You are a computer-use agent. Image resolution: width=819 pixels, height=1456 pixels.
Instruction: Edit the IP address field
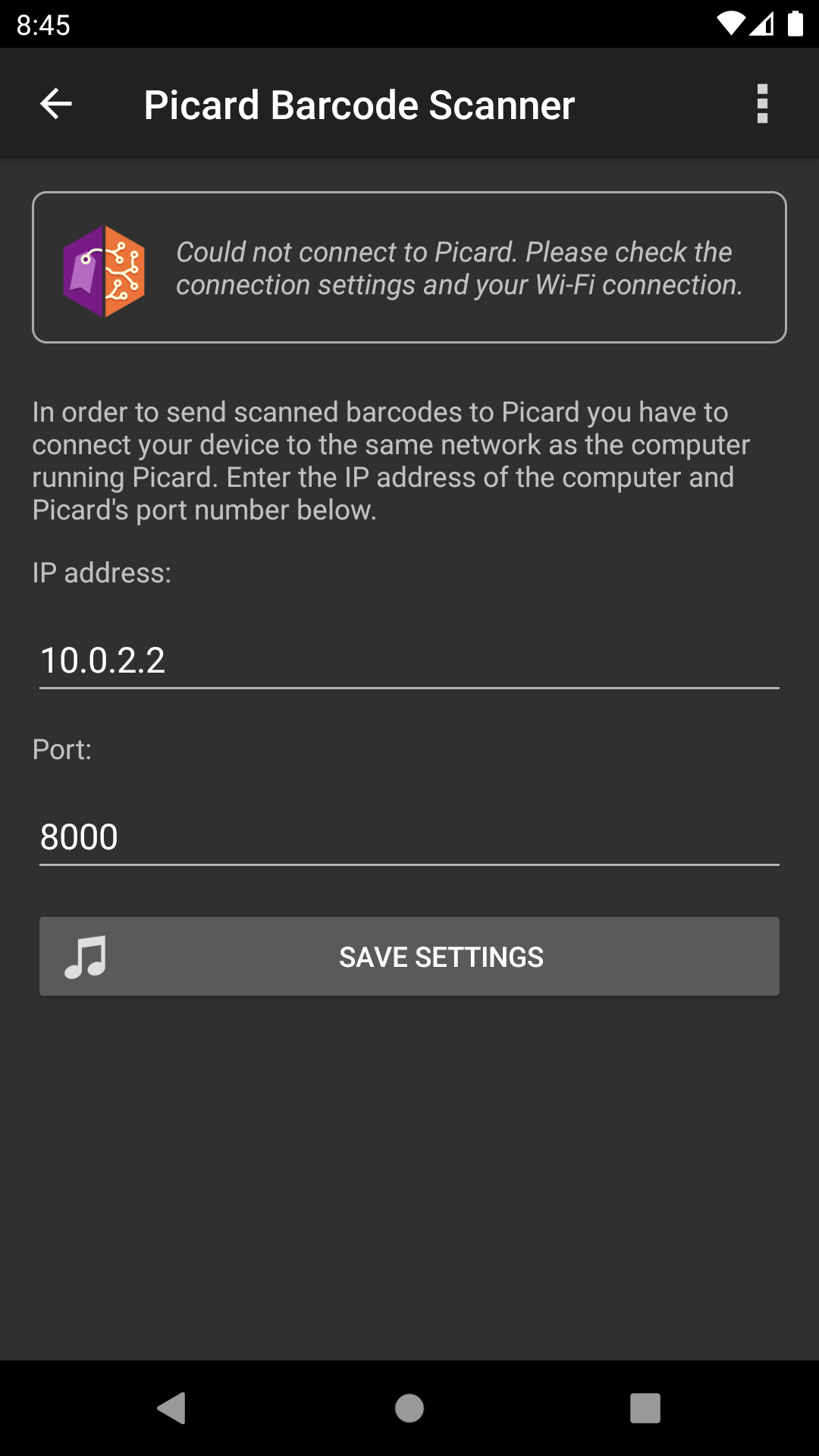(409, 660)
